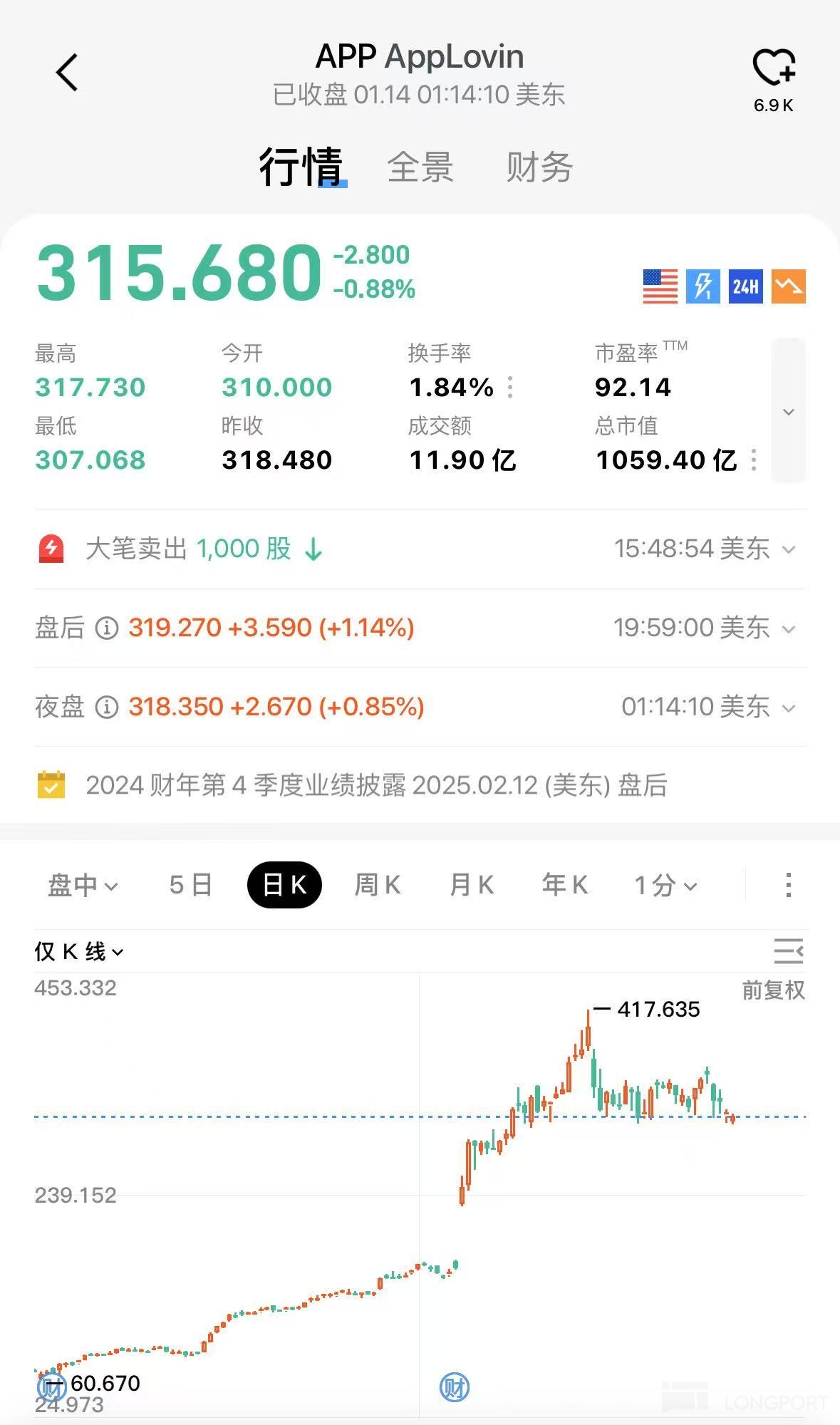The width and height of the screenshot is (840, 1425).
Task: Select the 5日 chart range
Action: point(190,885)
